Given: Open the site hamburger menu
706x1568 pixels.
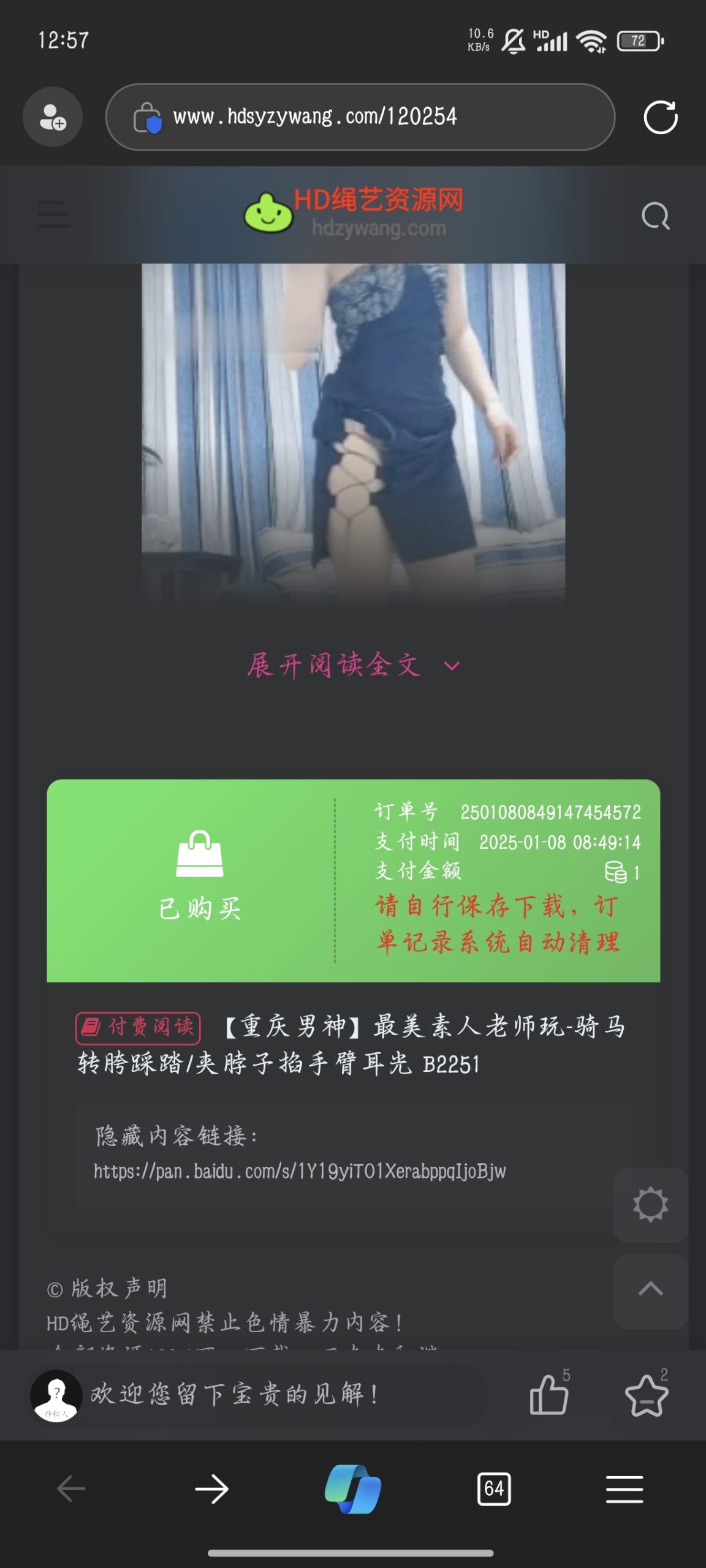Looking at the screenshot, I should point(54,214).
